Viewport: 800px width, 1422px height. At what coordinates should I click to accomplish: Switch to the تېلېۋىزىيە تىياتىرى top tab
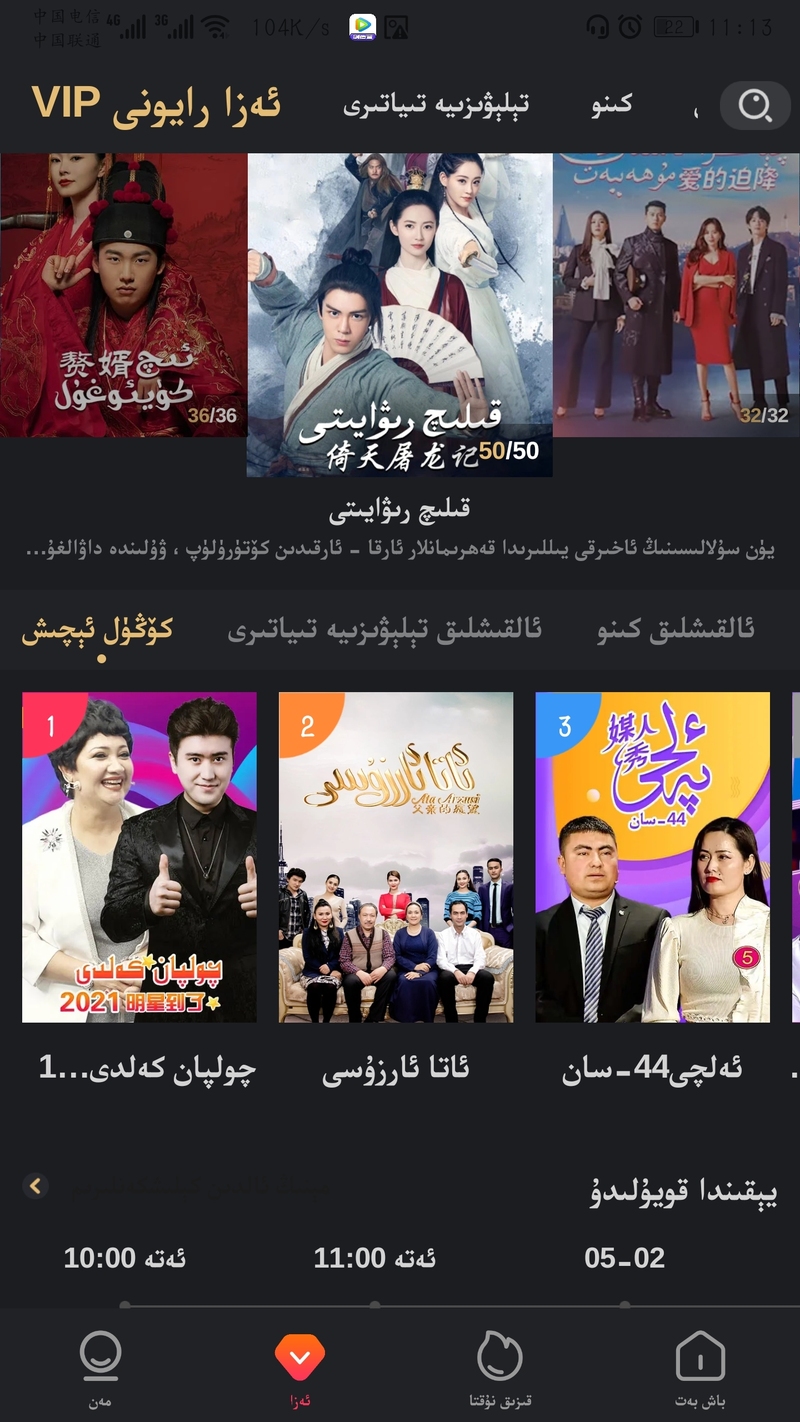[436, 104]
